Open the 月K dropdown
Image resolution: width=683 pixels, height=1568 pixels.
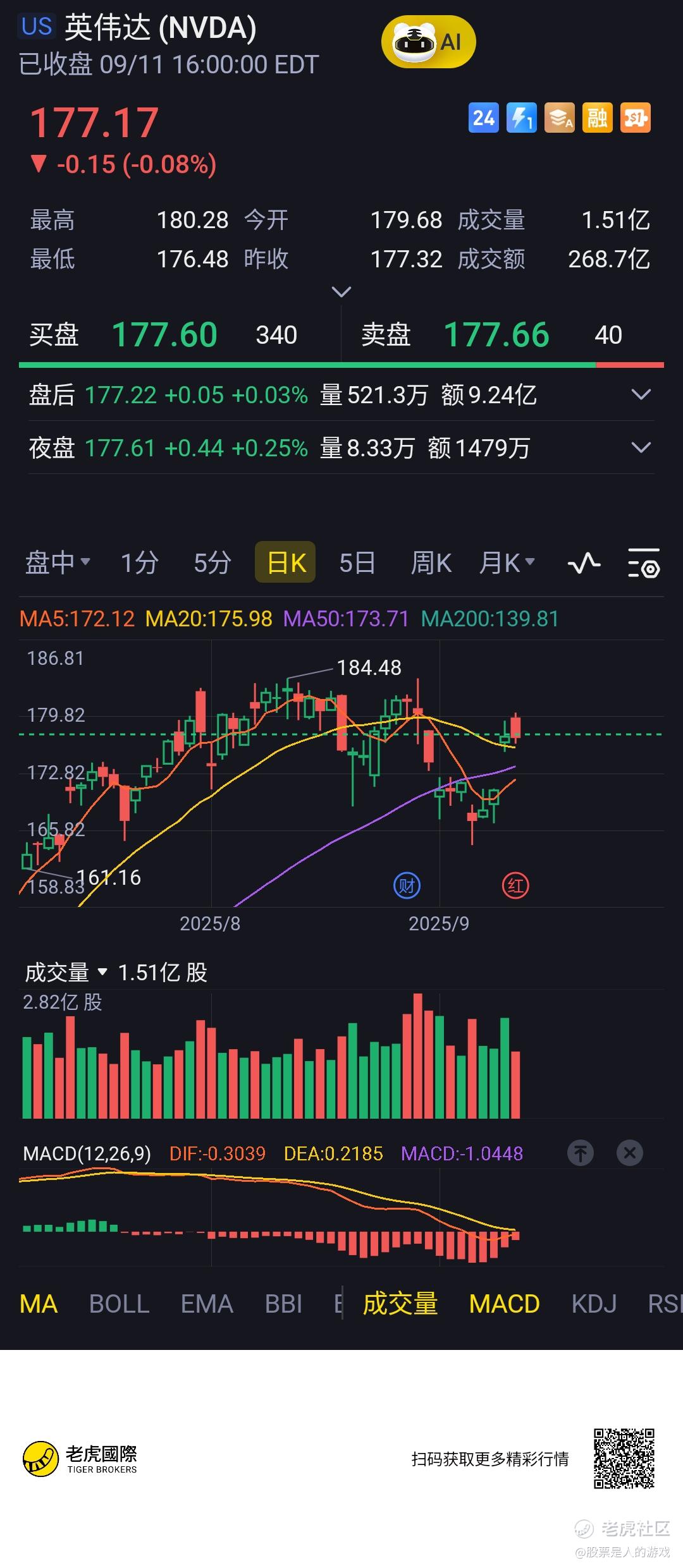click(x=507, y=562)
